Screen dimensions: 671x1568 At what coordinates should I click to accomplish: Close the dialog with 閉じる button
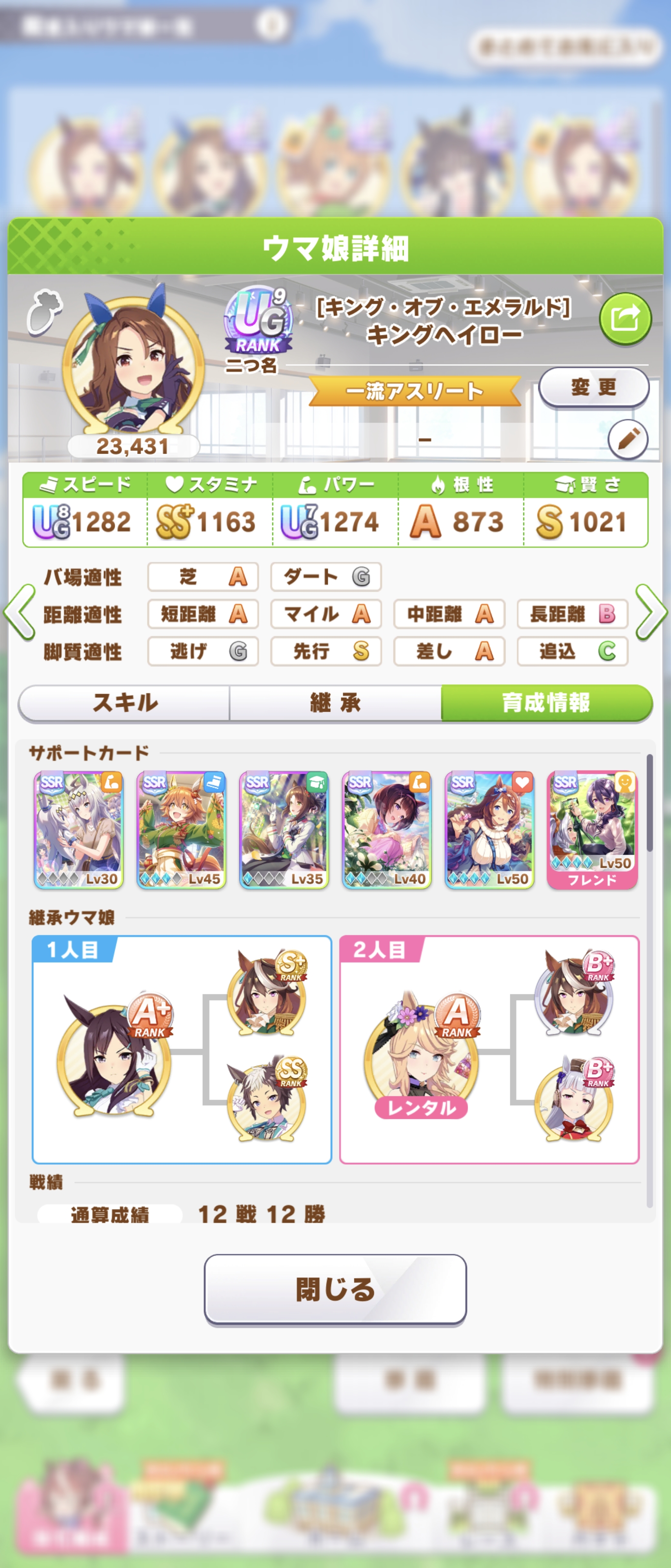pos(335,1289)
